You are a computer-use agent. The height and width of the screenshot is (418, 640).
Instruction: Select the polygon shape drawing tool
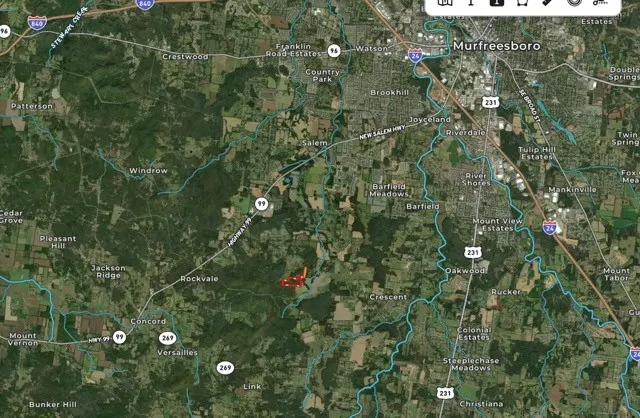point(521,2)
